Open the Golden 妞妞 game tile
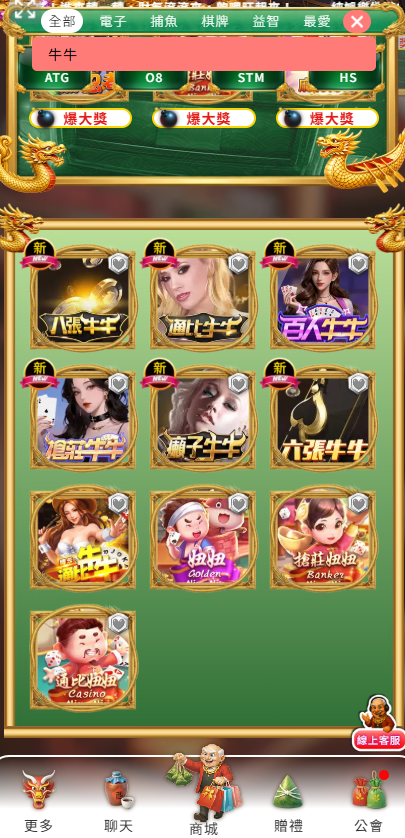Screen dimensions: 405x838 tap(203, 538)
